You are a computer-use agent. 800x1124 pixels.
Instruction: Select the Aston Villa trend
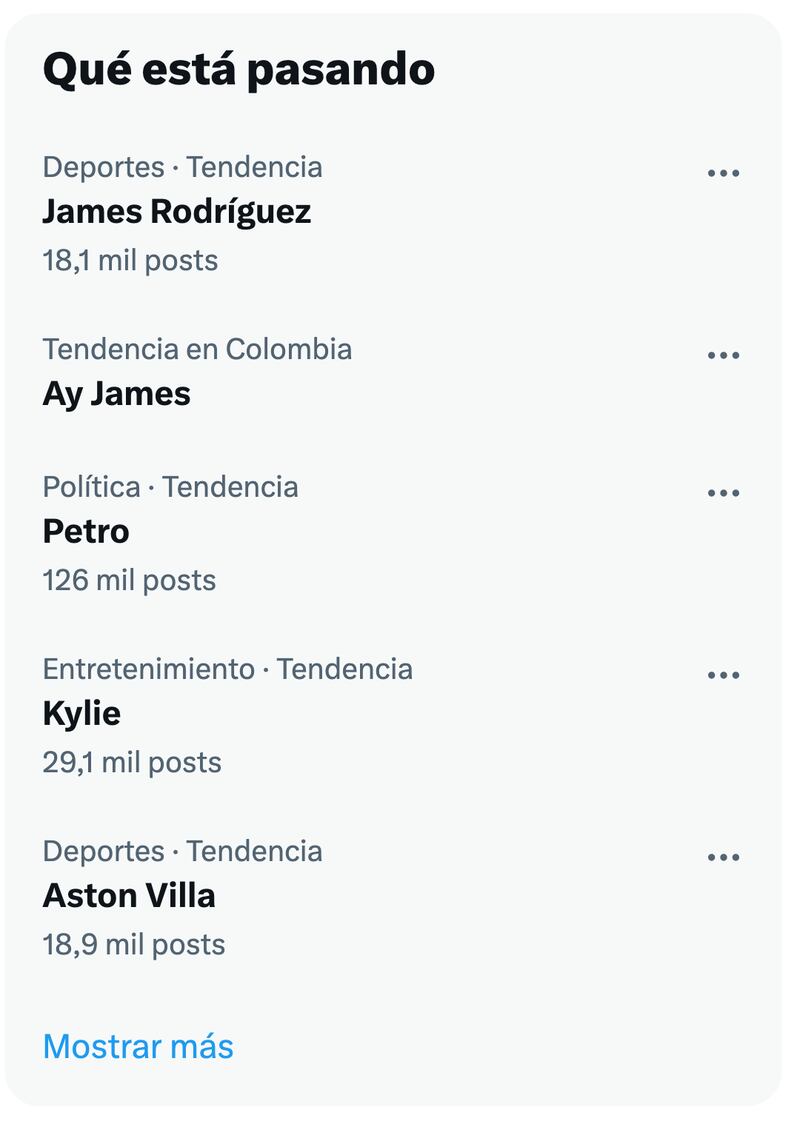129,896
